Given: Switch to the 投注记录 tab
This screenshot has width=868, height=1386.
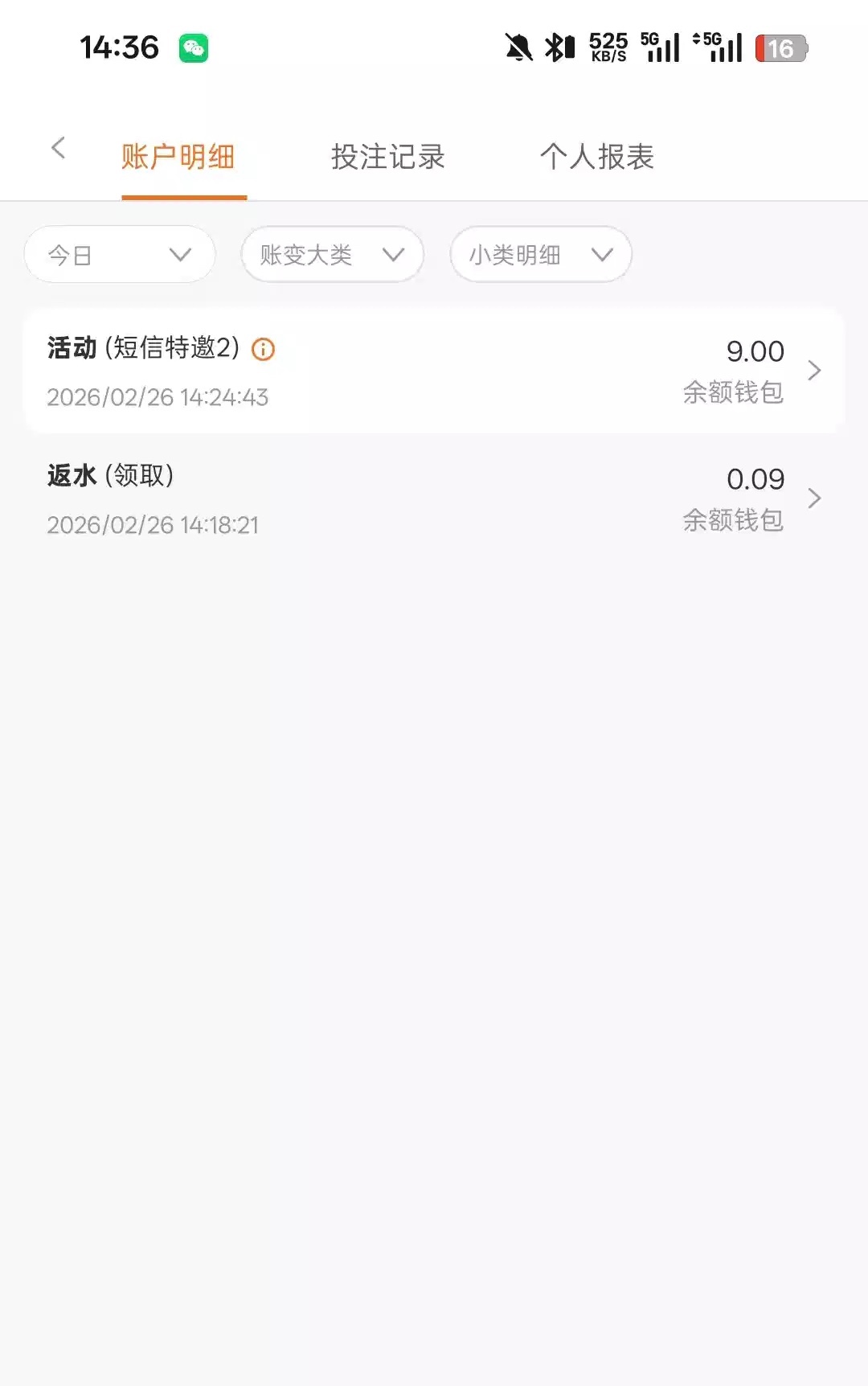Looking at the screenshot, I should coord(387,157).
